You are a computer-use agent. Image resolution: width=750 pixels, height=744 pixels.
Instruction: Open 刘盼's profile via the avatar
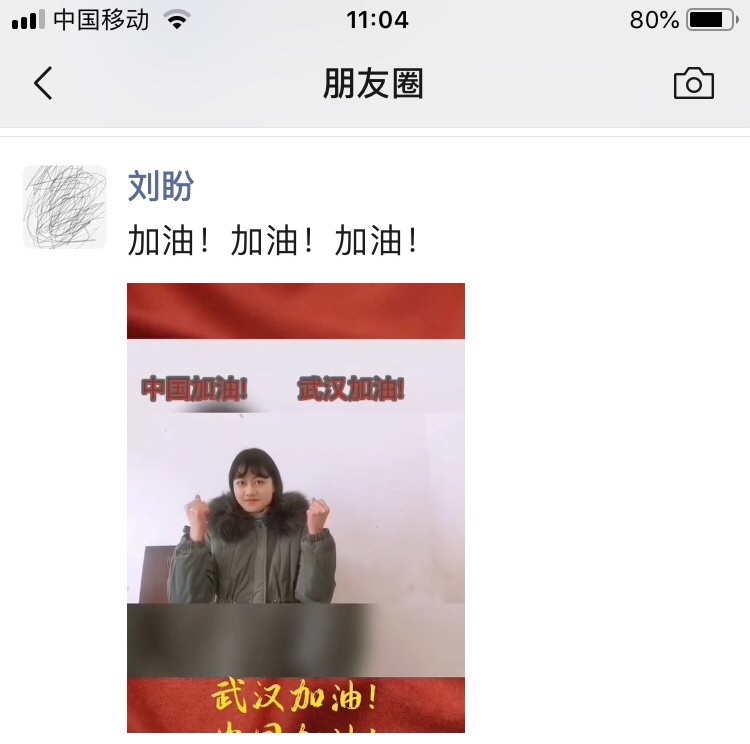65,207
